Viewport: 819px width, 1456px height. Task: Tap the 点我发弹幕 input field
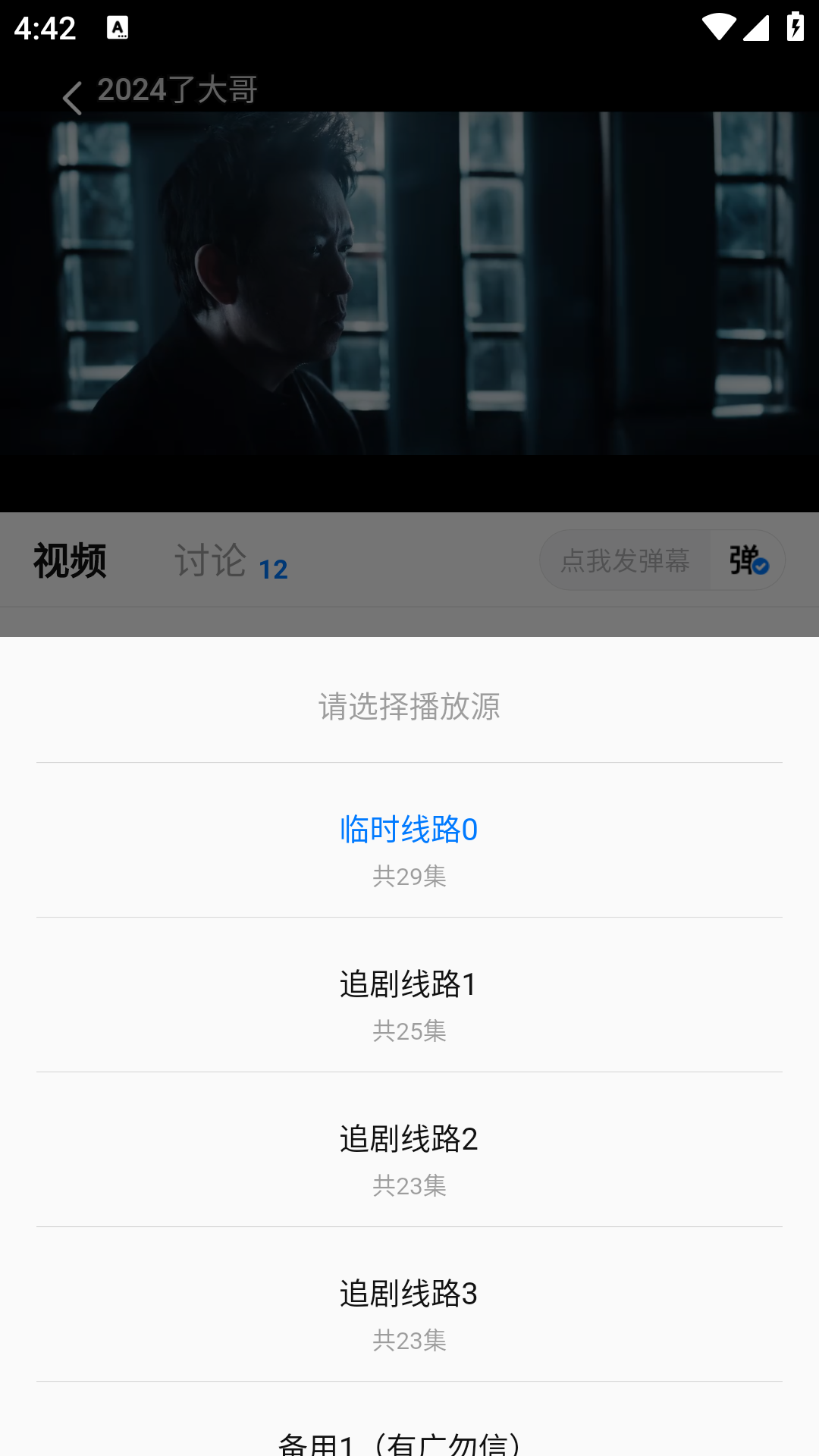[x=625, y=561]
